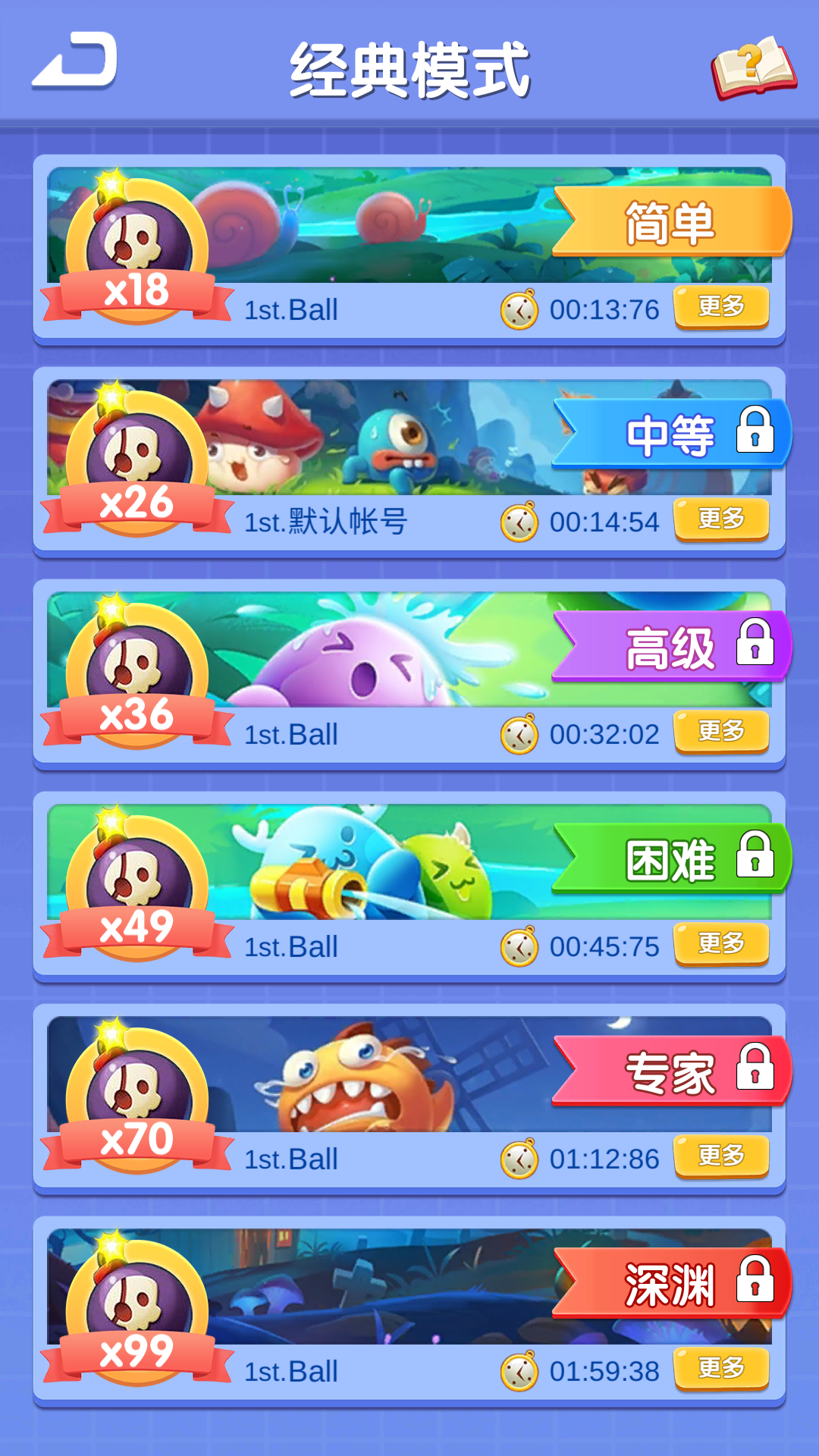See 更多 for the 01:12:86 record
Viewport: 819px width, 1456px height.
tap(721, 1156)
